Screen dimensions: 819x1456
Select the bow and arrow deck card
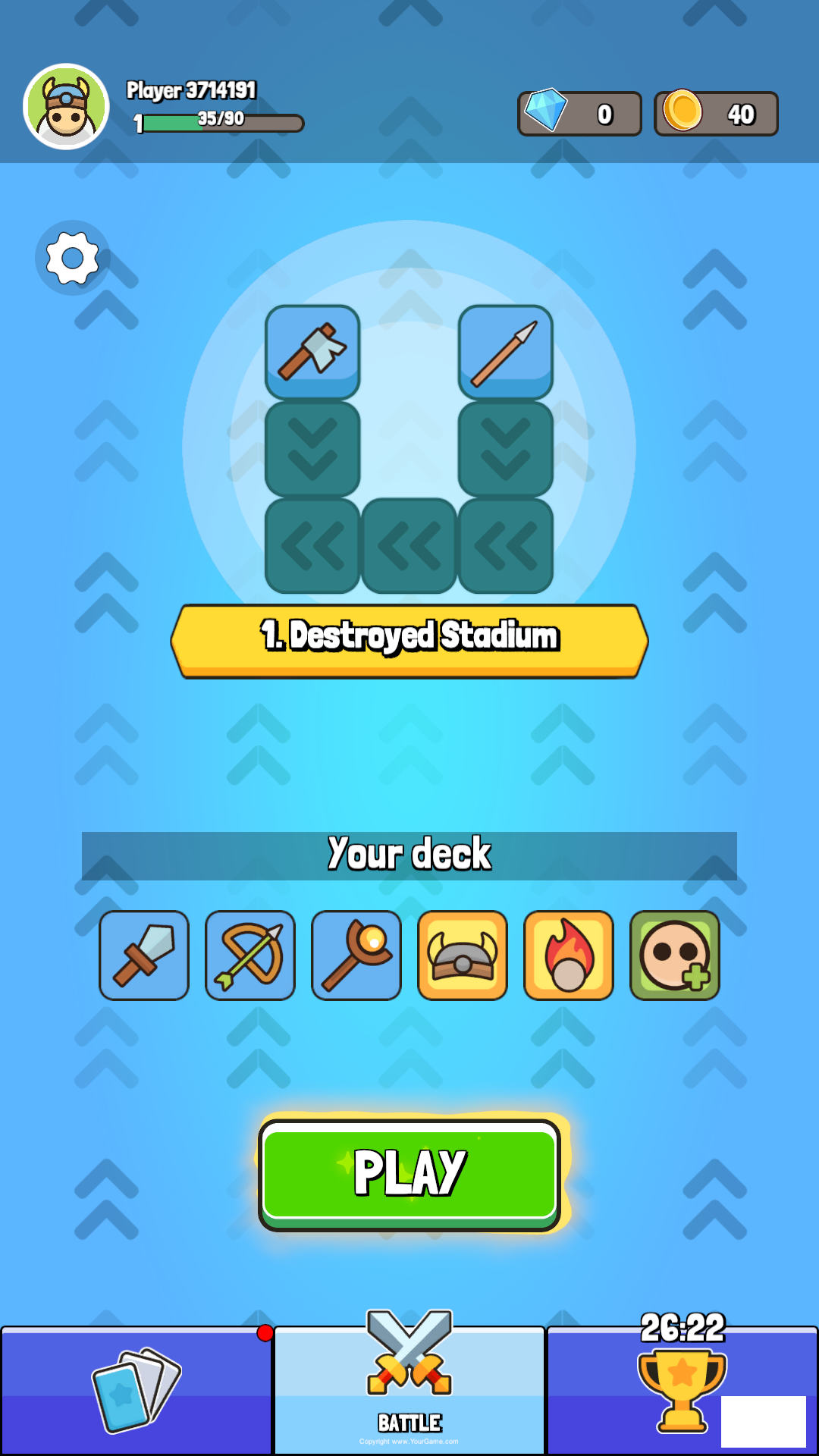point(250,955)
